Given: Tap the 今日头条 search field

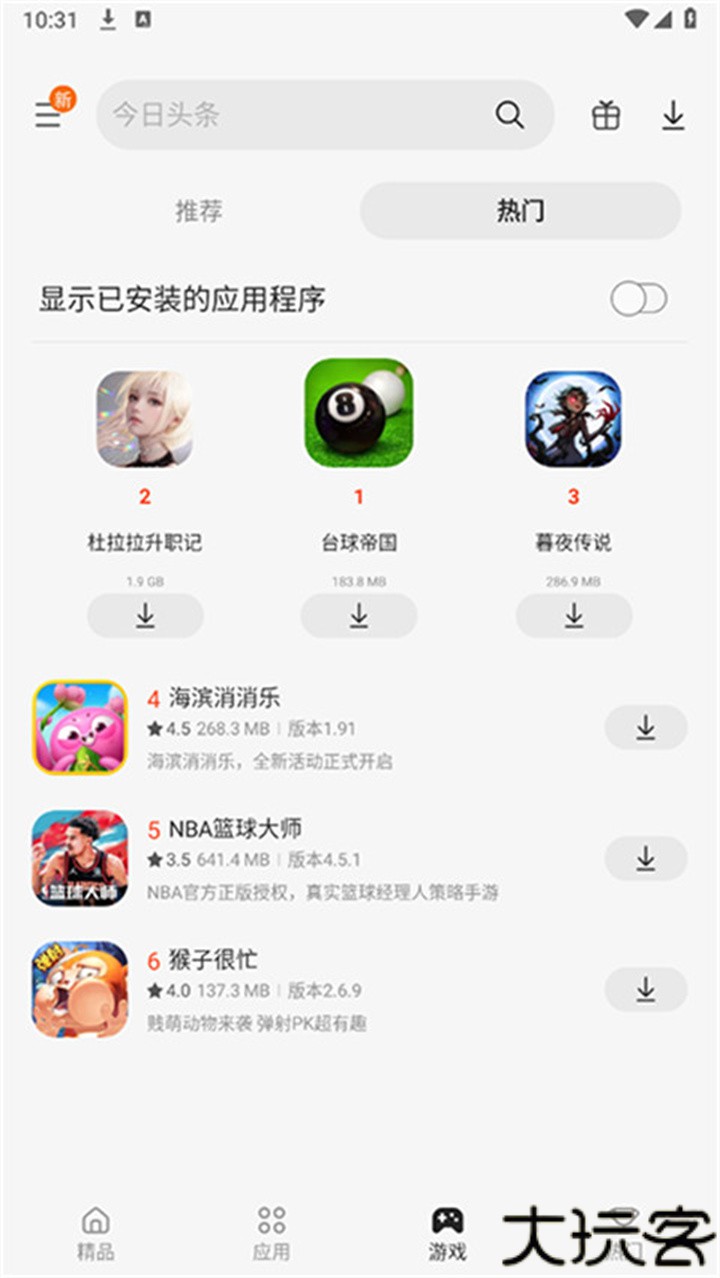Looking at the screenshot, I should click(x=290, y=115).
